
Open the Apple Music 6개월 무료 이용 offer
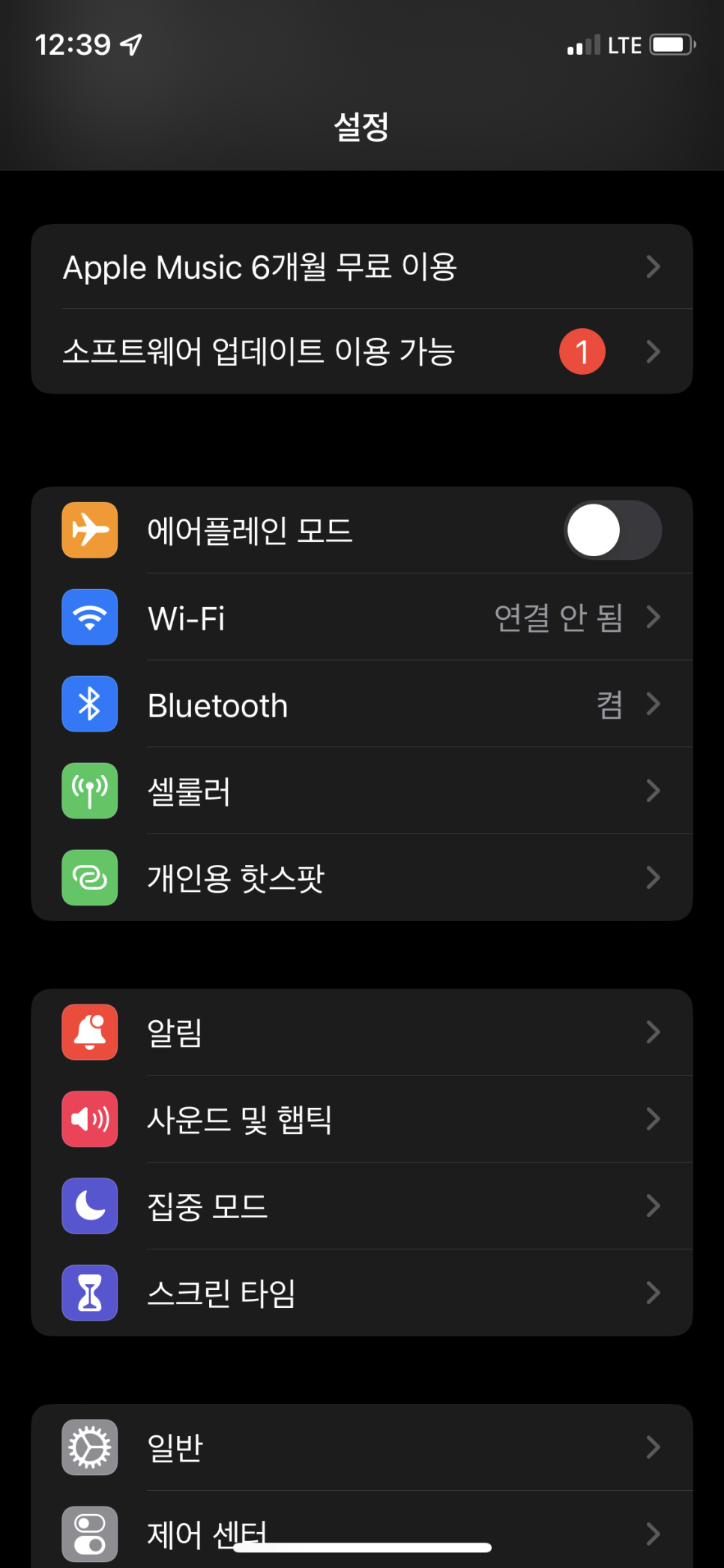[361, 267]
